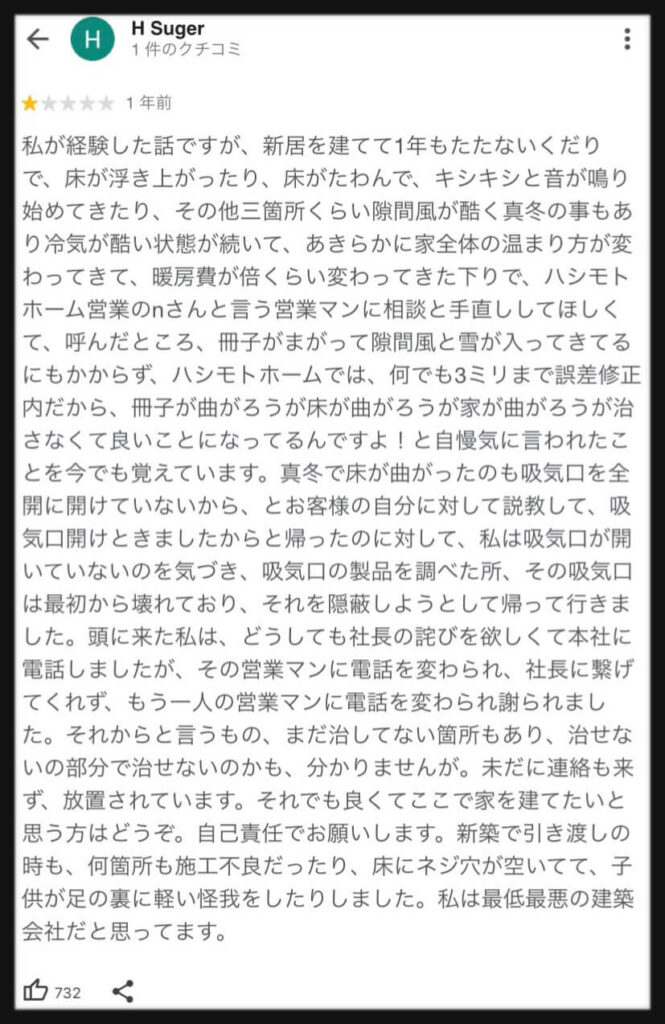Go back using the arrow icon

(x=38, y=39)
